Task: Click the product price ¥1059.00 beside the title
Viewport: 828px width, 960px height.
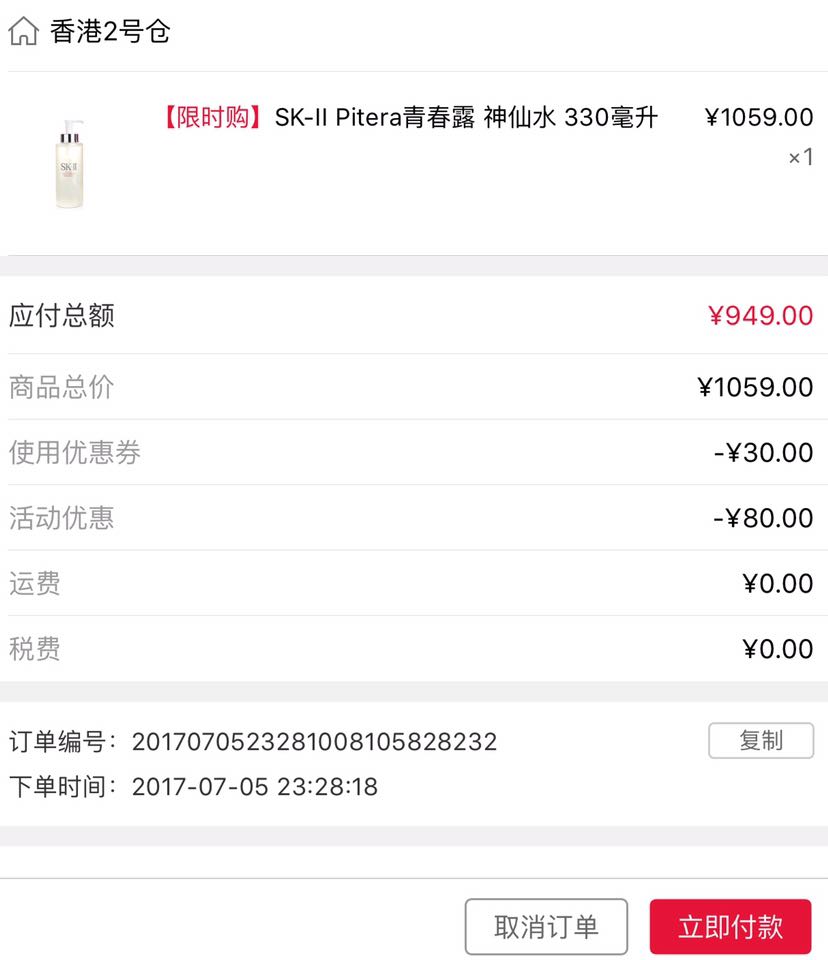Action: pos(761,117)
